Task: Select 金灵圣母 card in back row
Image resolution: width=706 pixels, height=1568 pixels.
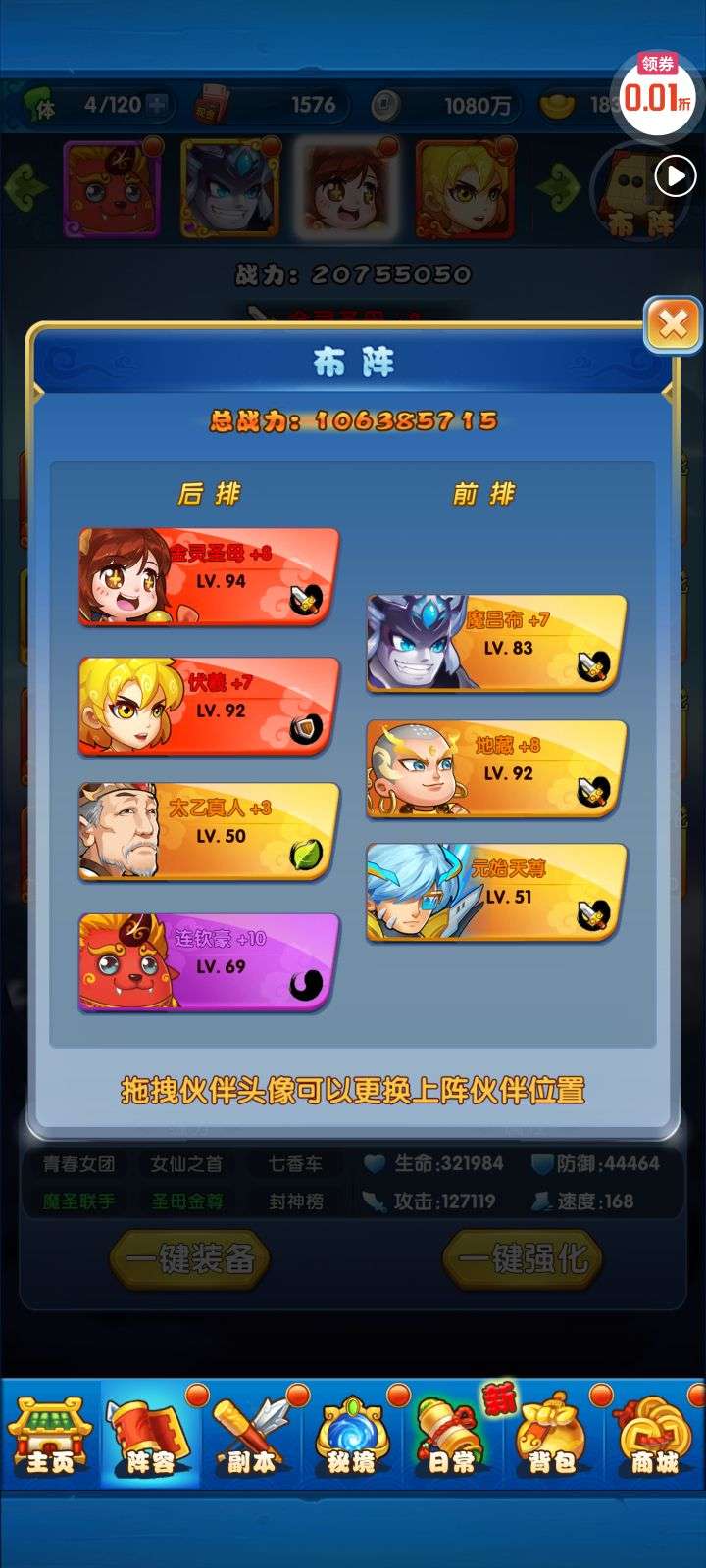Action: coord(208,576)
